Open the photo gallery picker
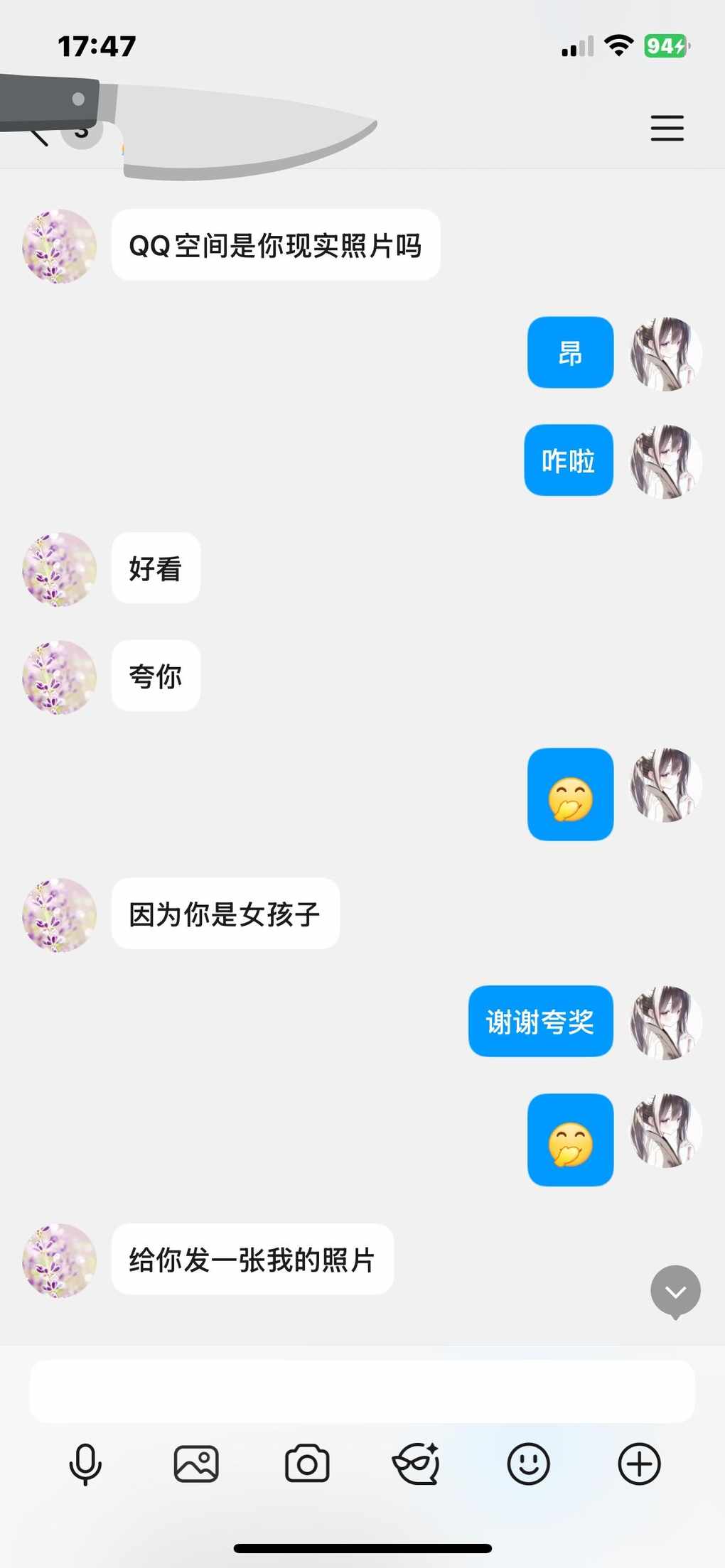 pos(196,1464)
